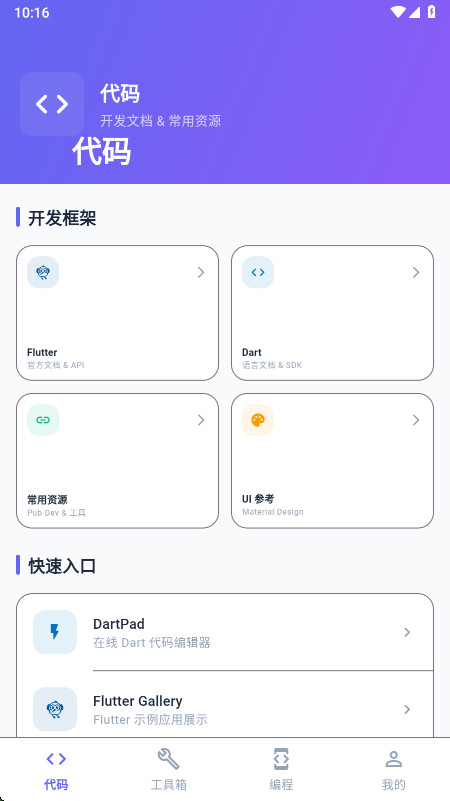450x801 pixels.
Task: Launch DartPad online editor row
Action: coord(225,632)
